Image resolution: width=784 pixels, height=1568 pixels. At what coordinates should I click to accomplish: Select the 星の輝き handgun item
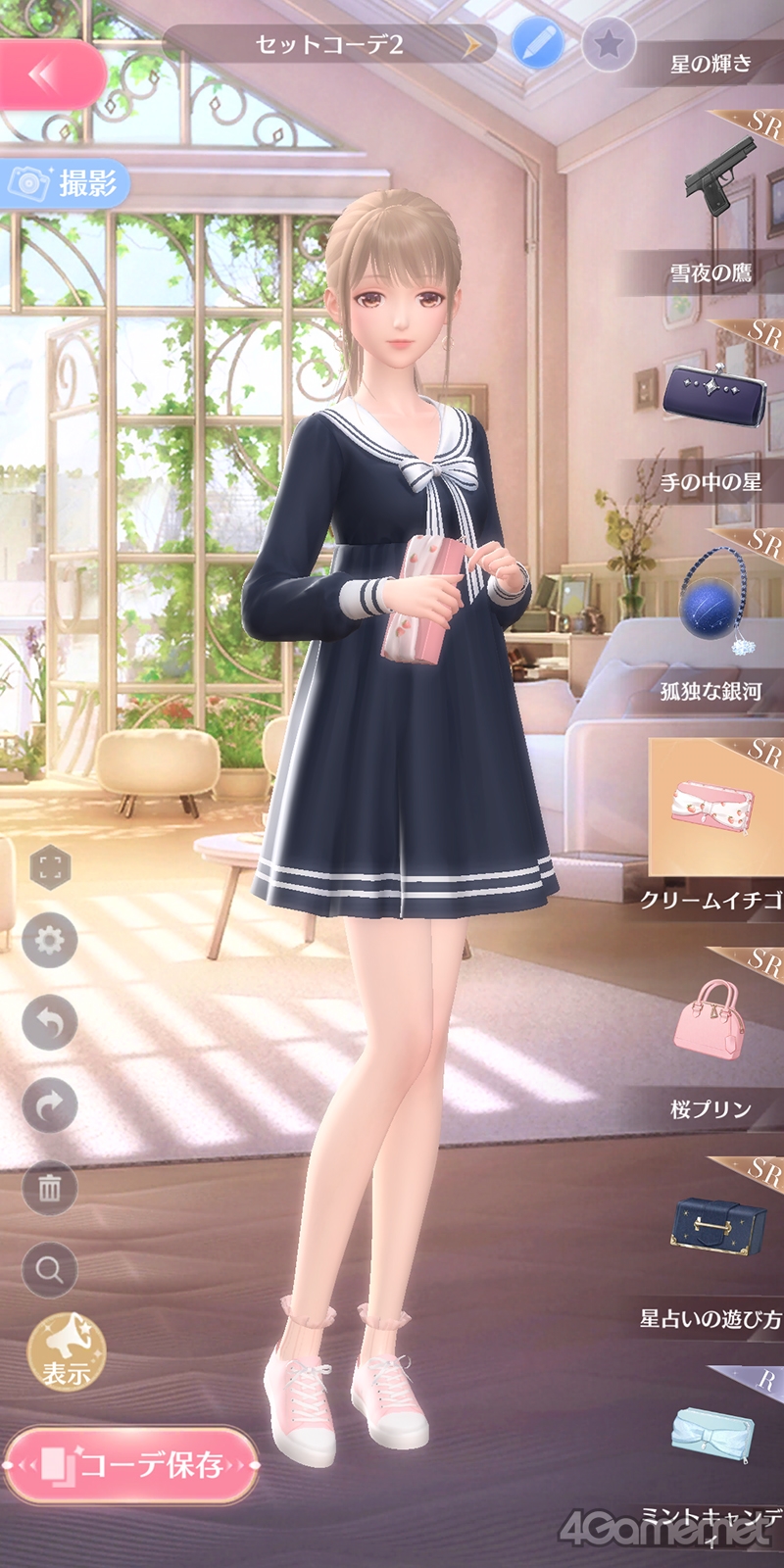720,174
